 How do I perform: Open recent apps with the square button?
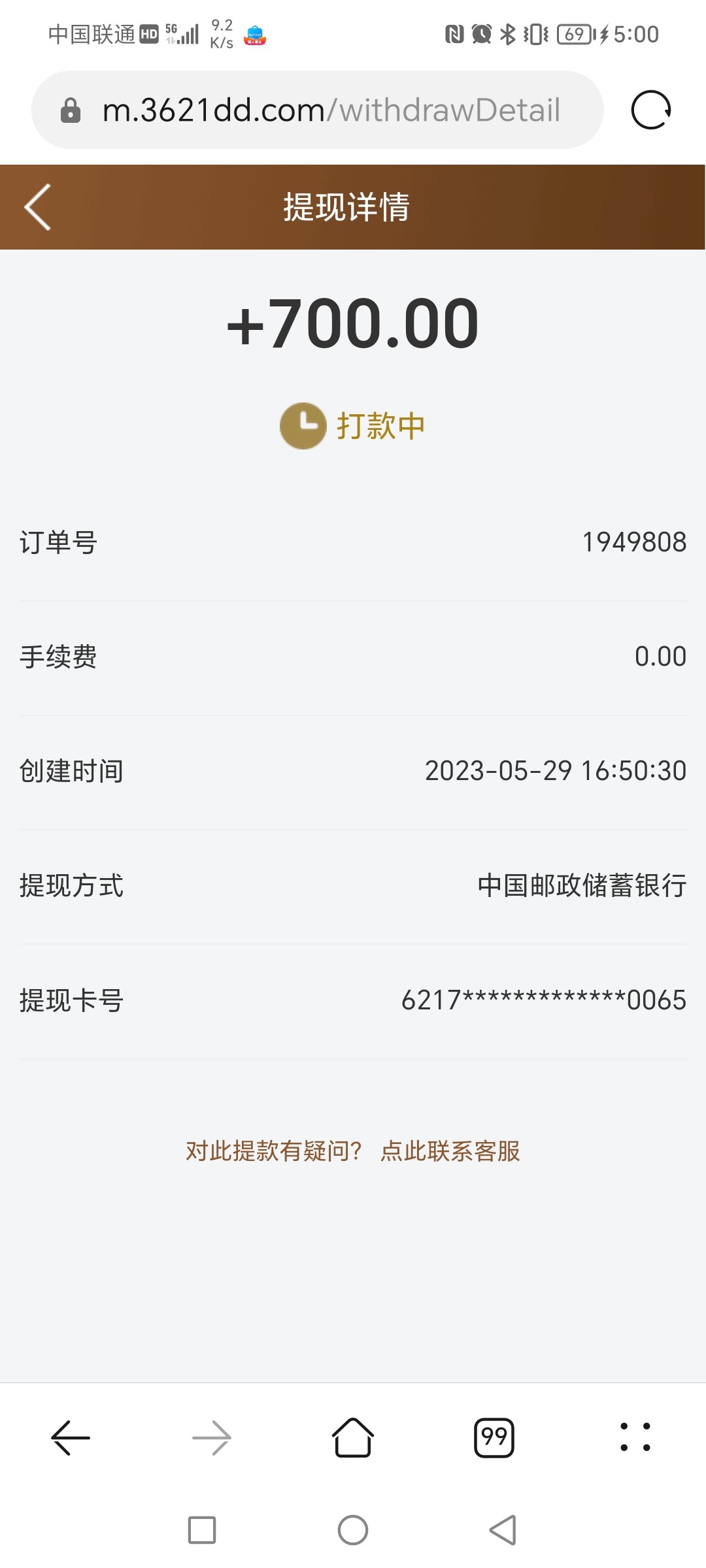pyautogui.click(x=202, y=1530)
